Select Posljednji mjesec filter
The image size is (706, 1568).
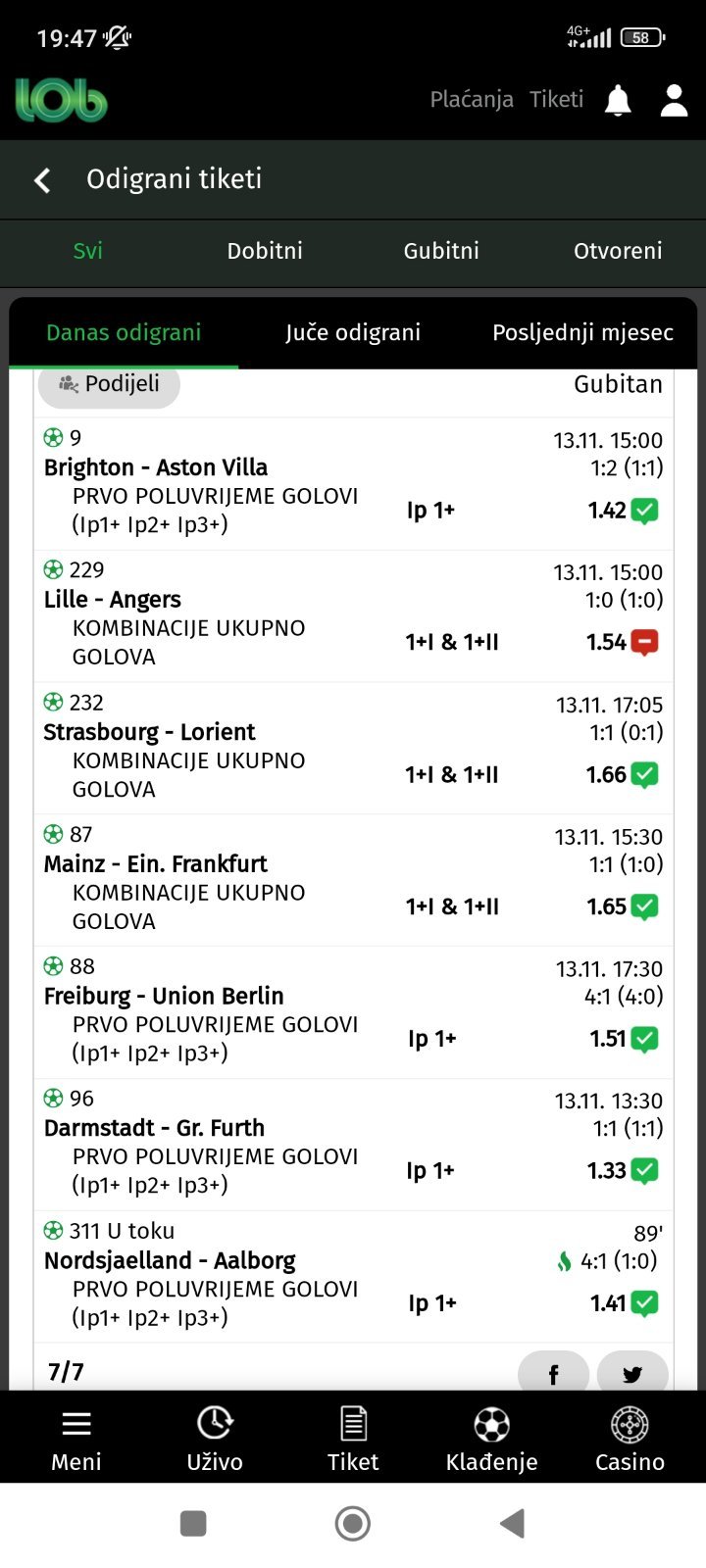coord(582,332)
